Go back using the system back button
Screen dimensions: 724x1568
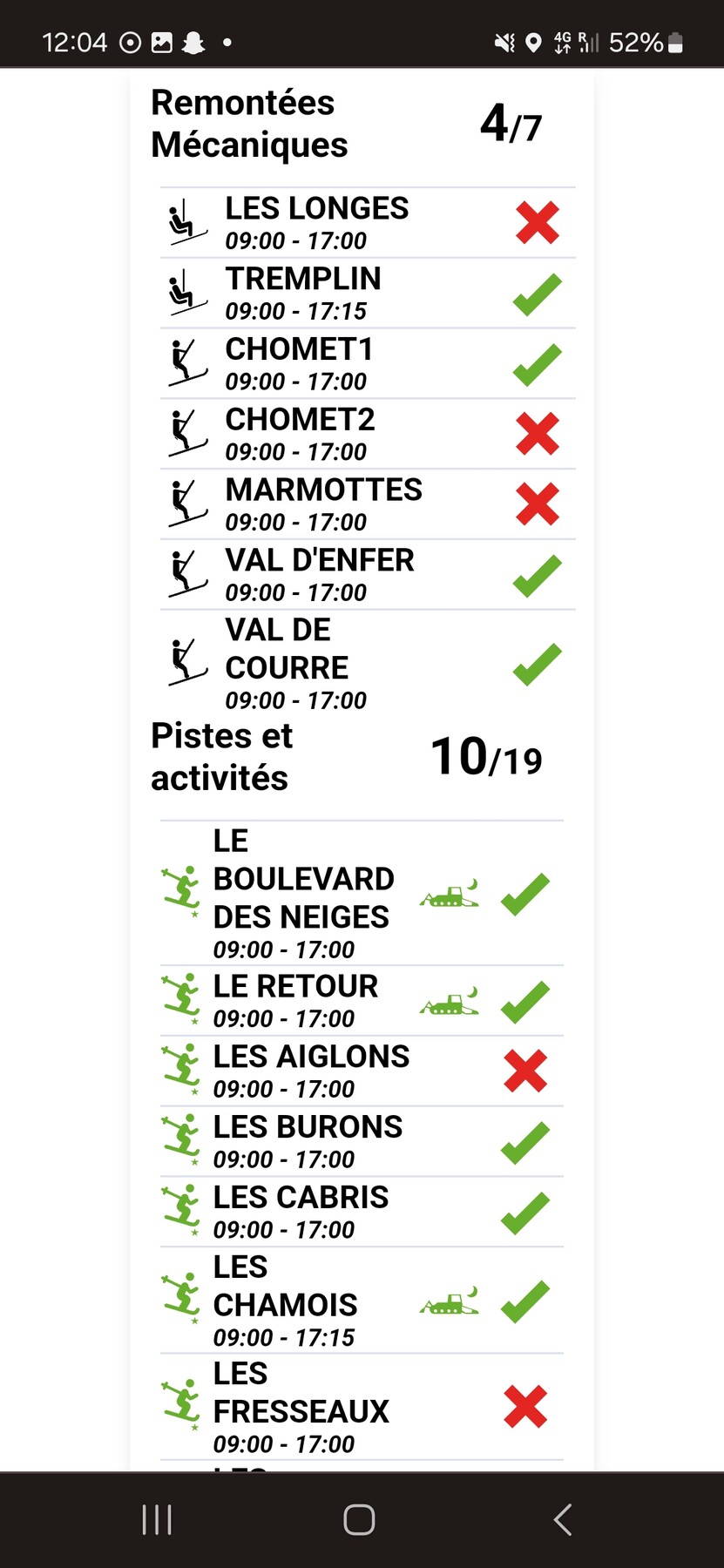[563, 1520]
